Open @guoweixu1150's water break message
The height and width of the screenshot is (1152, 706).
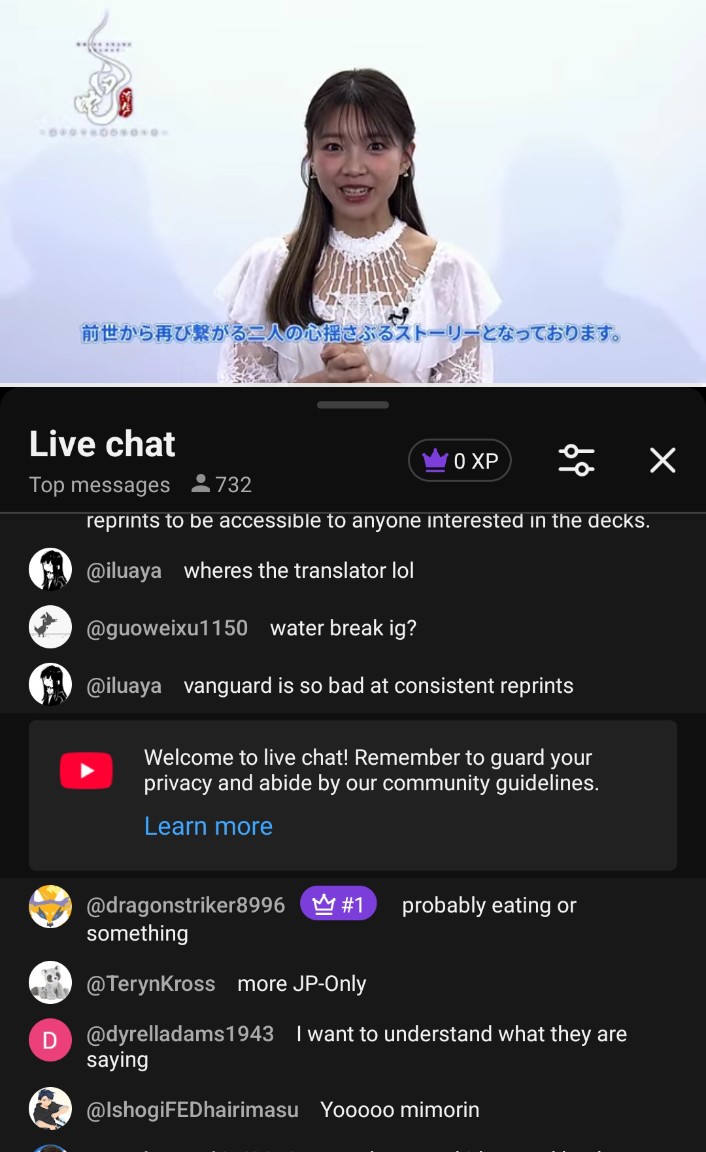point(343,628)
